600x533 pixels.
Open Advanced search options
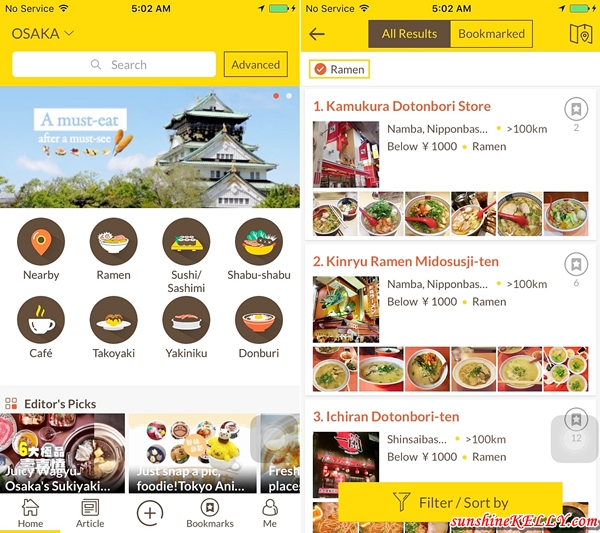click(256, 65)
